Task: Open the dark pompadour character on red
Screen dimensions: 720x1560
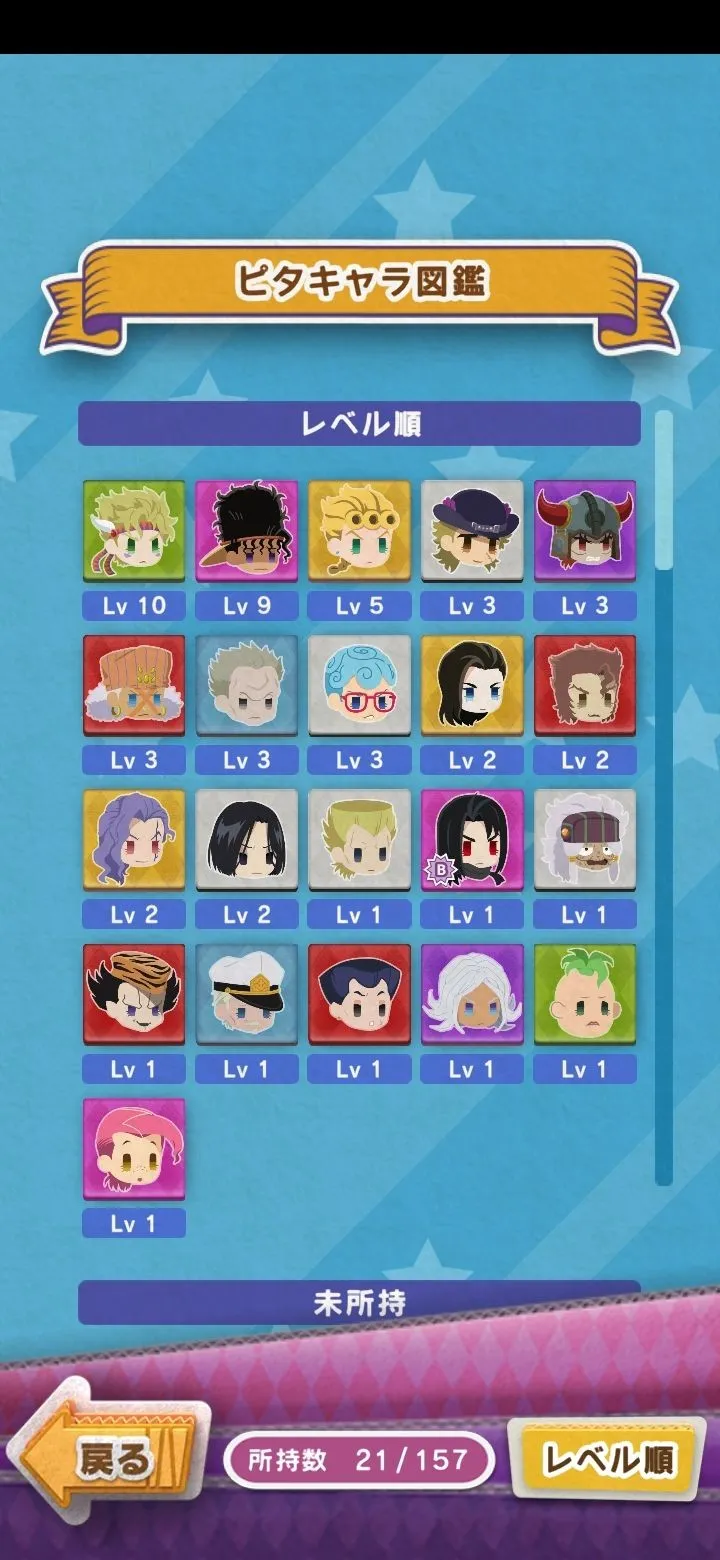Action: point(360,994)
